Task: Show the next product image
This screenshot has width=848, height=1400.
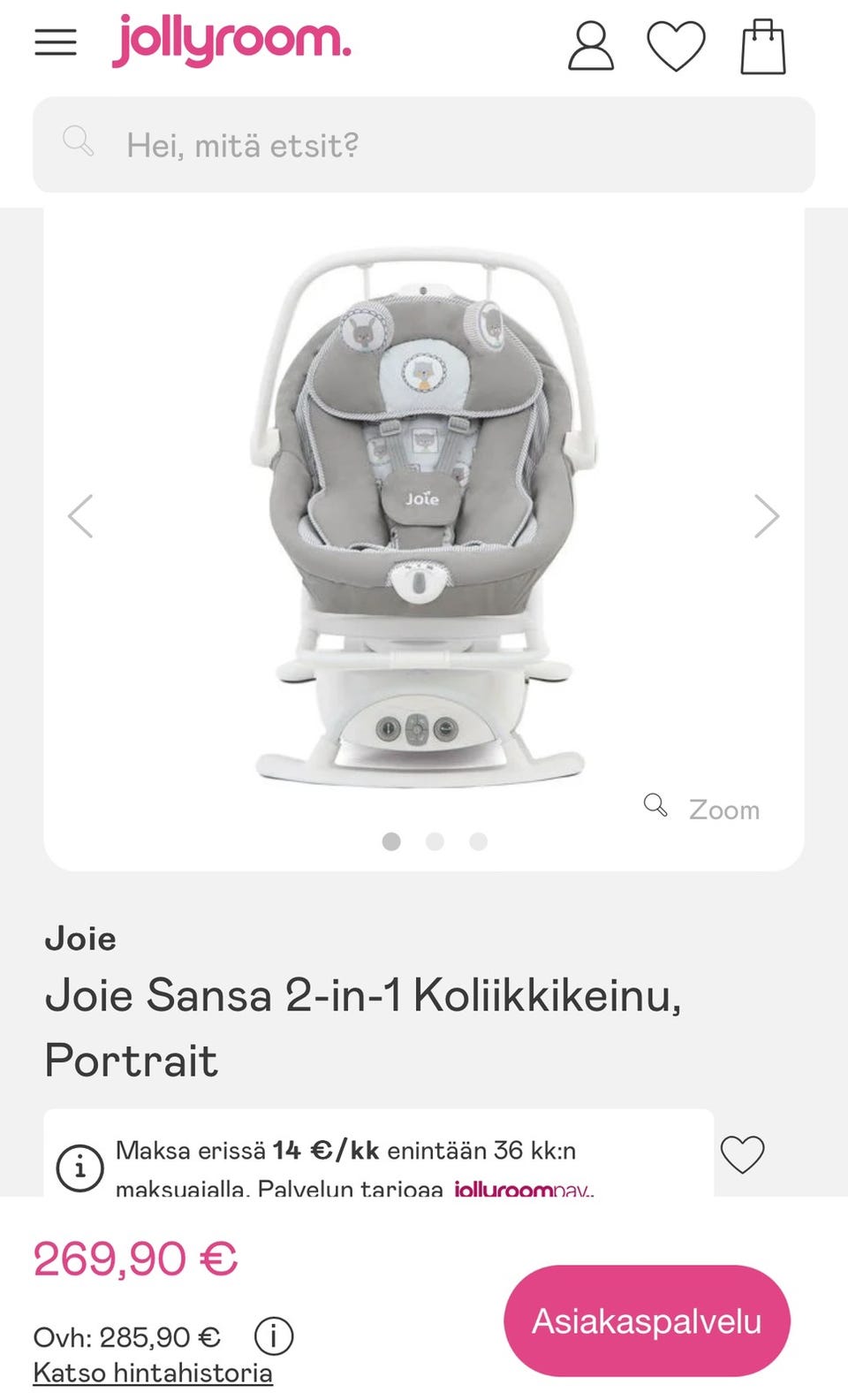Action: (765, 514)
